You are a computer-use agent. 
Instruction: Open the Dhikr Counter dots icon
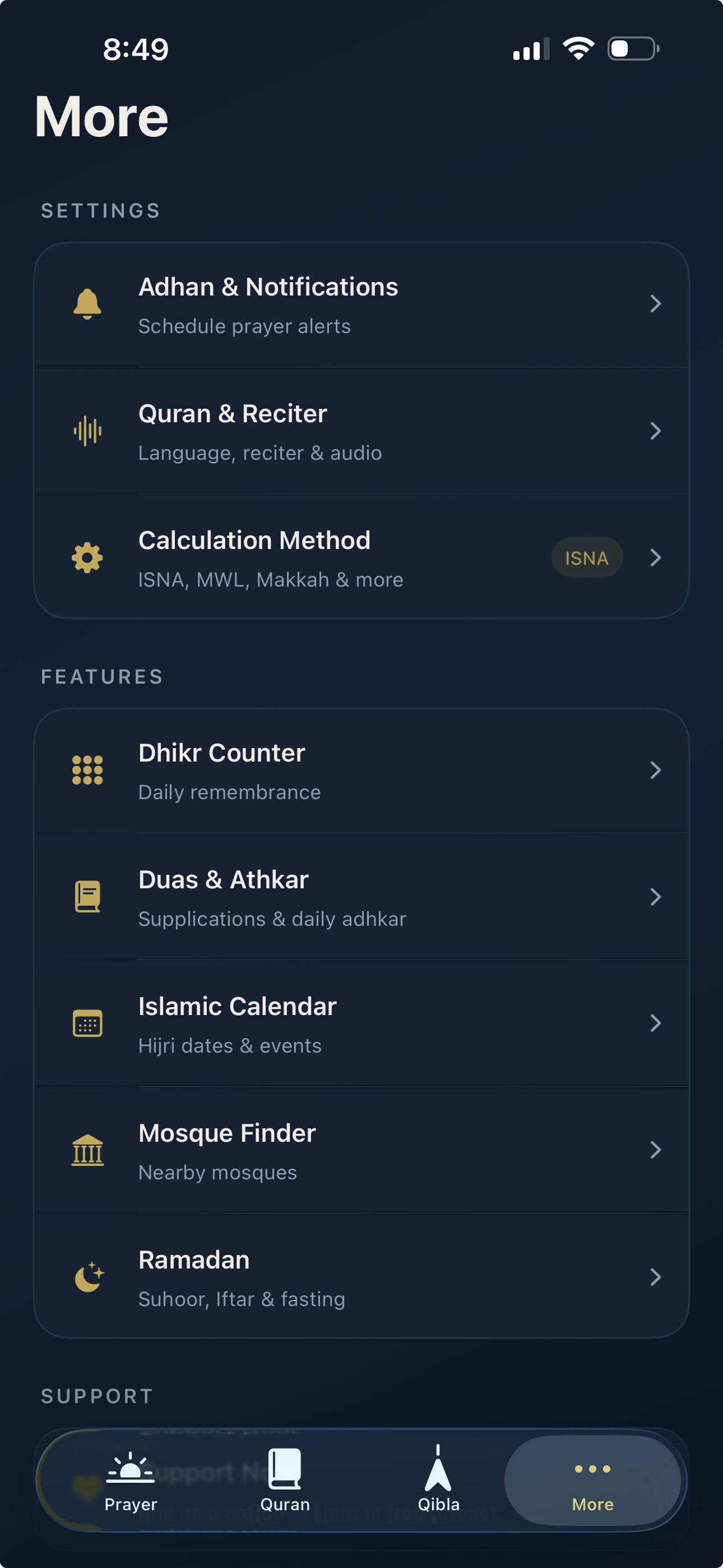pyautogui.click(x=87, y=770)
